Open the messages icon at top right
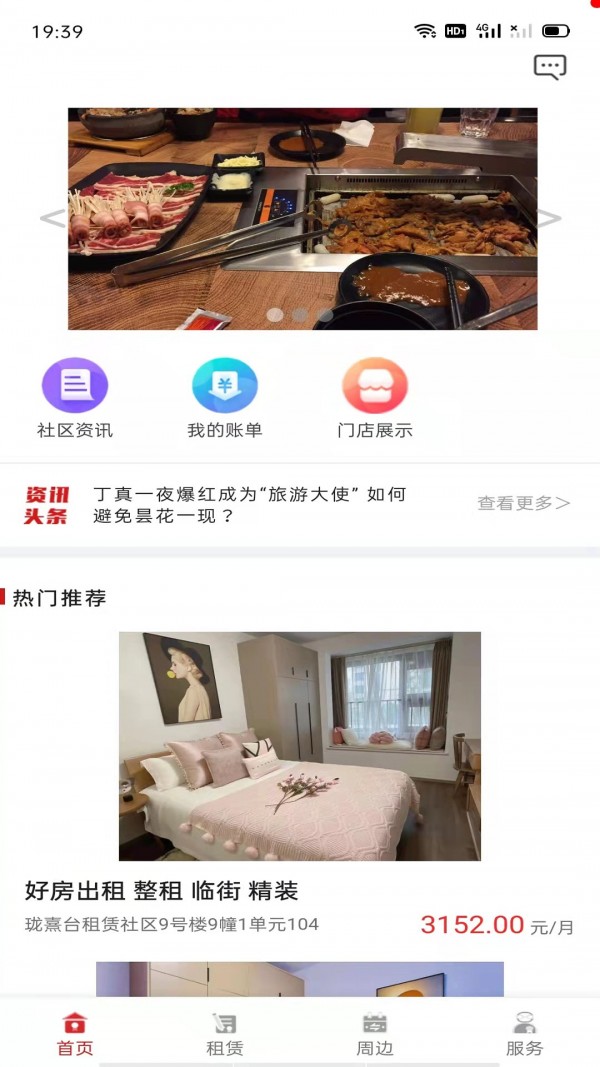 point(550,67)
